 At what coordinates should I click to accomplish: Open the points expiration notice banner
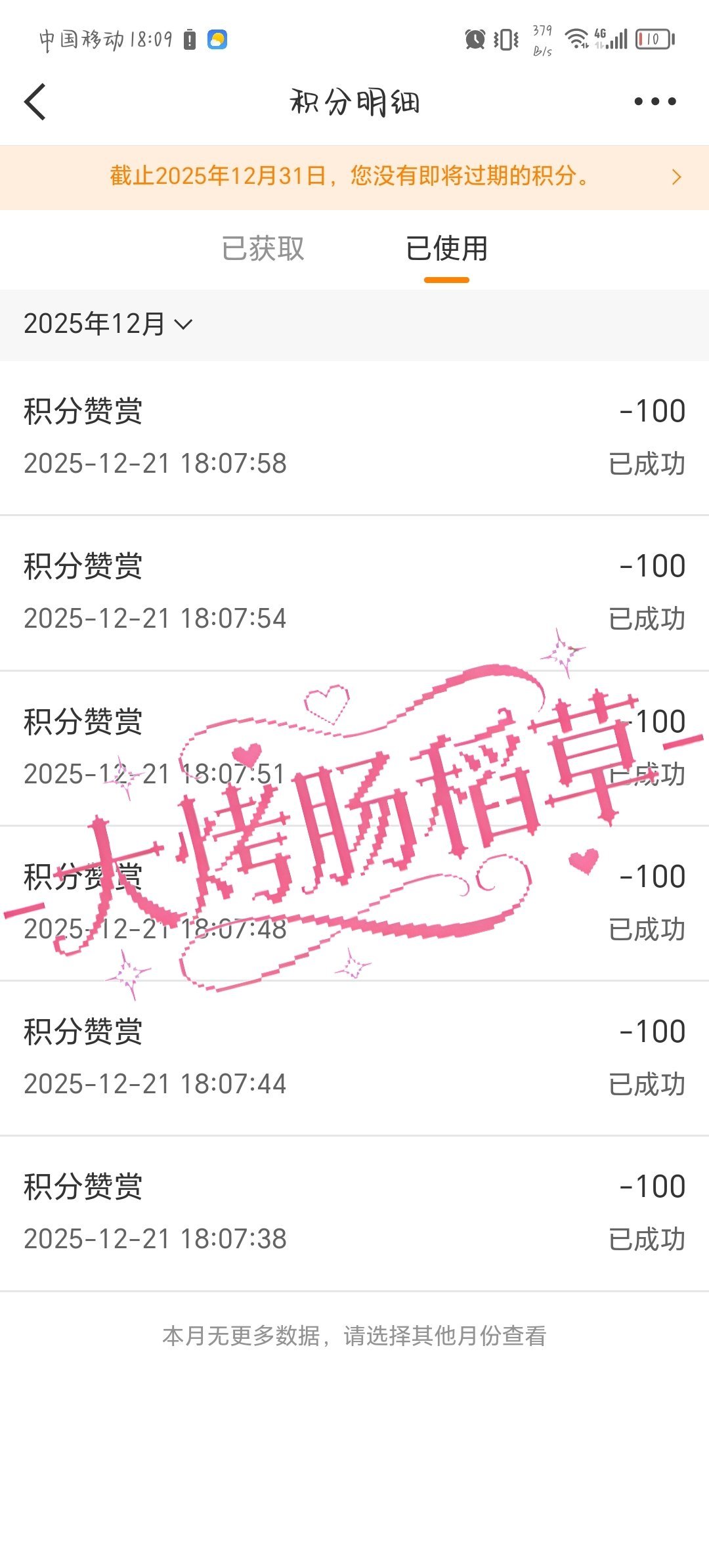(351, 176)
